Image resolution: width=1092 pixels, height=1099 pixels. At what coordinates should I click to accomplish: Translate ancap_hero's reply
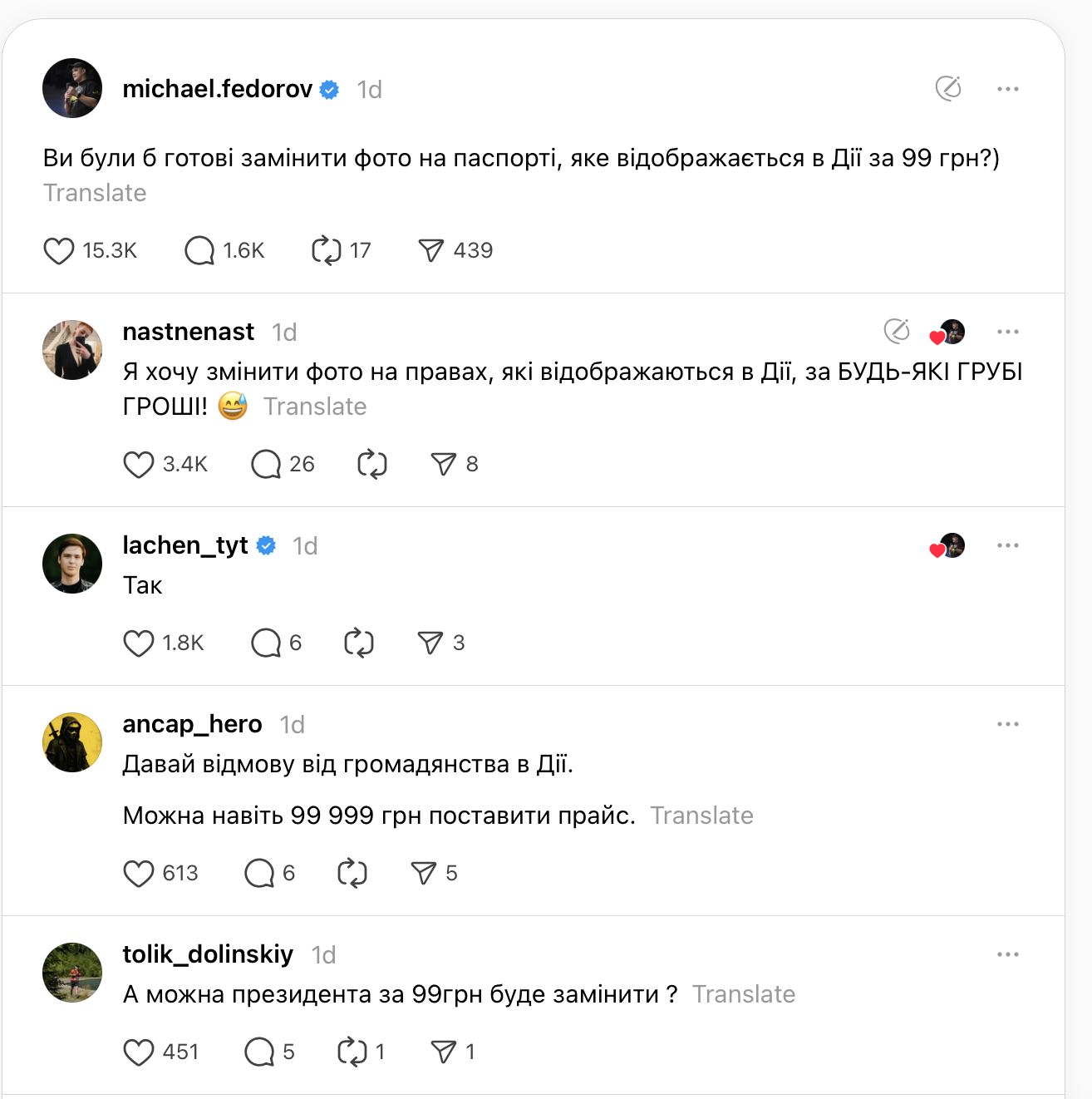click(x=701, y=816)
